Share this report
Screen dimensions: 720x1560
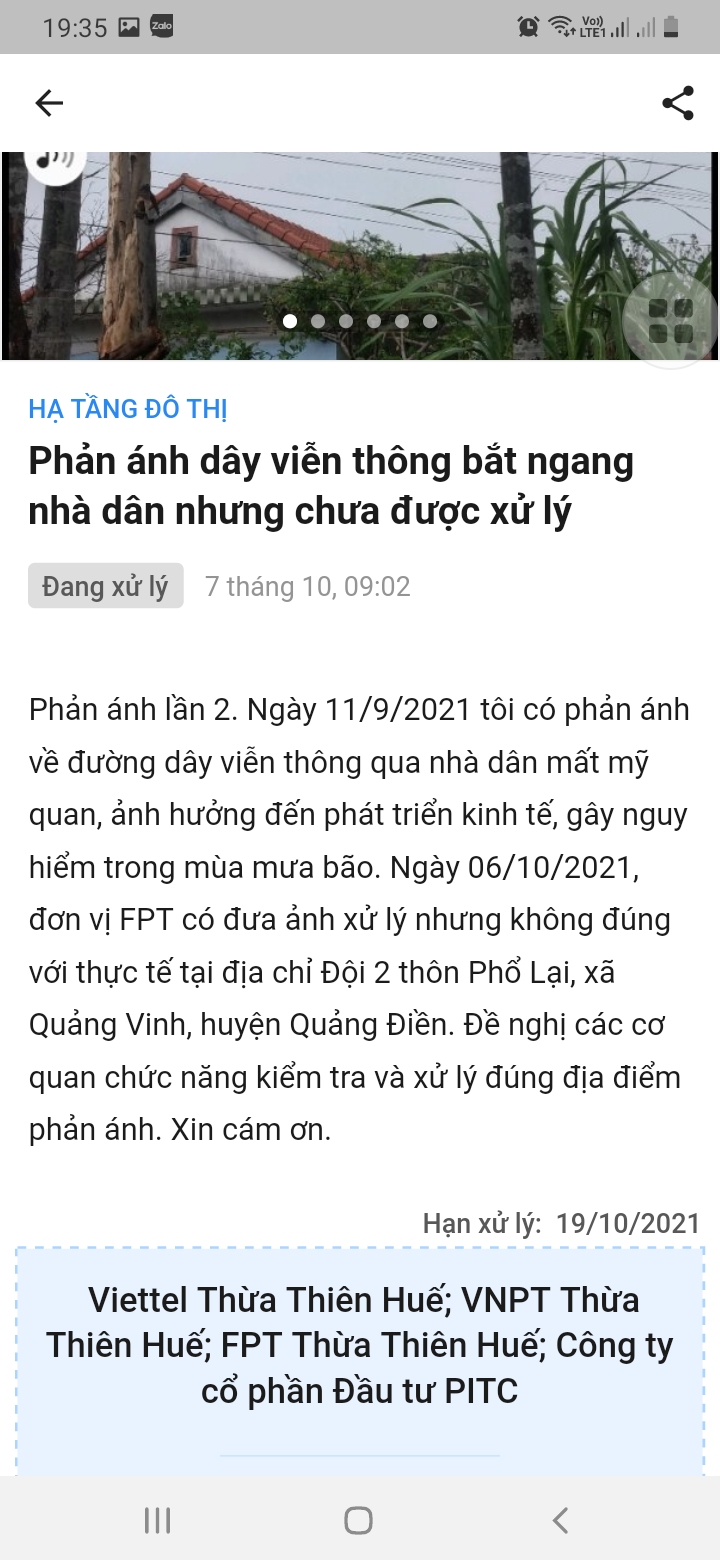tap(678, 103)
